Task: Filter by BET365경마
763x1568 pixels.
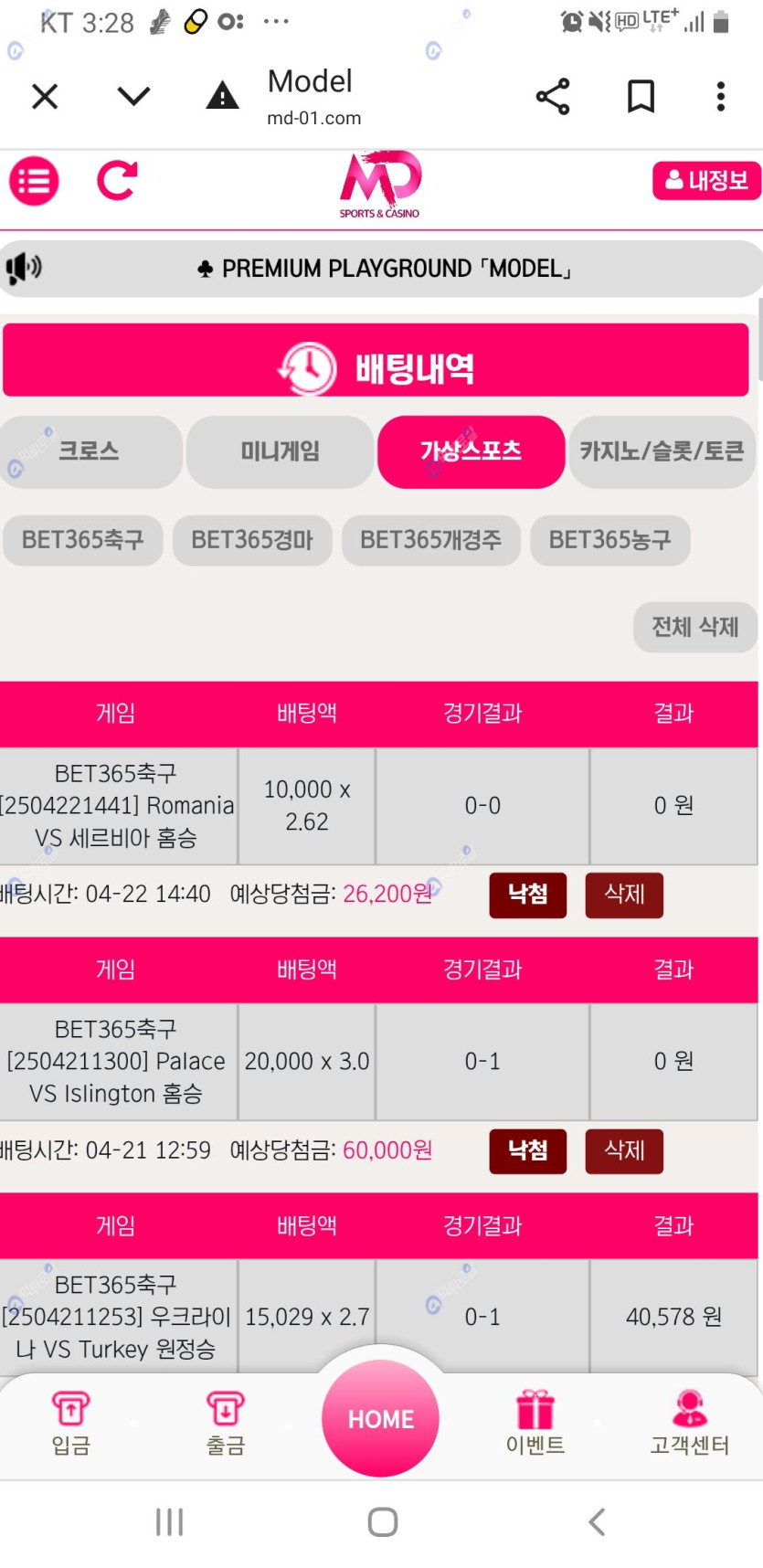Action: (252, 540)
